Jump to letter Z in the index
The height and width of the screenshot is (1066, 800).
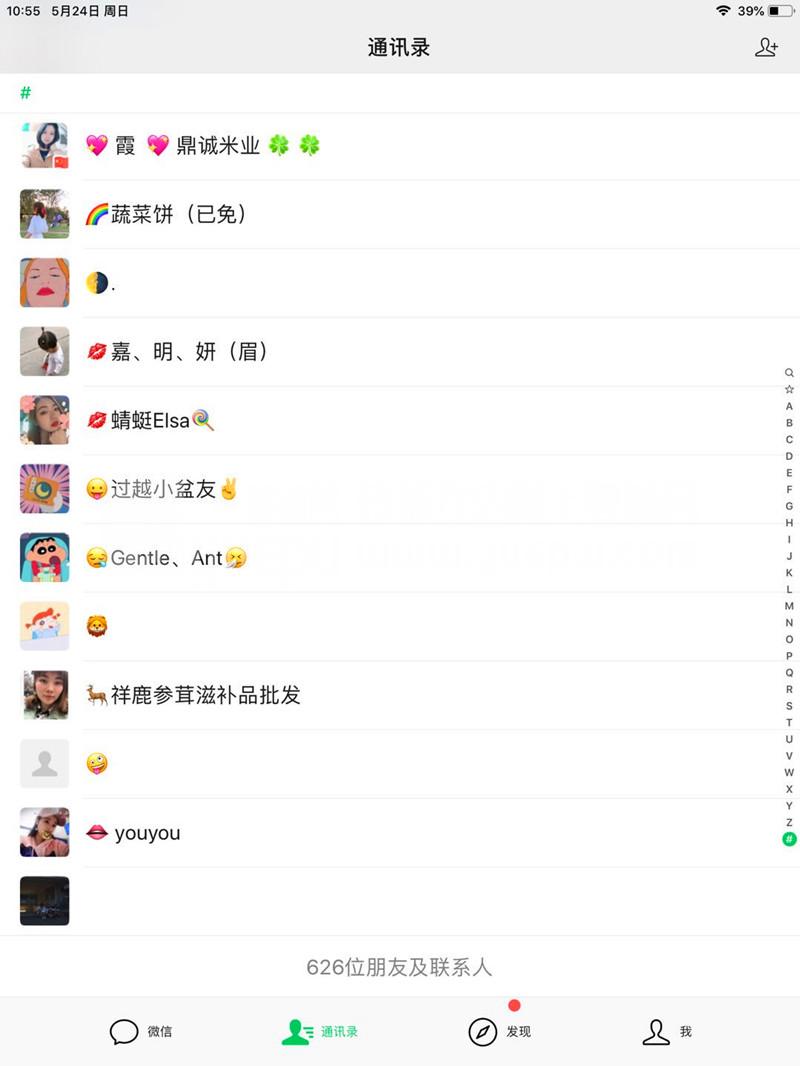(x=789, y=822)
